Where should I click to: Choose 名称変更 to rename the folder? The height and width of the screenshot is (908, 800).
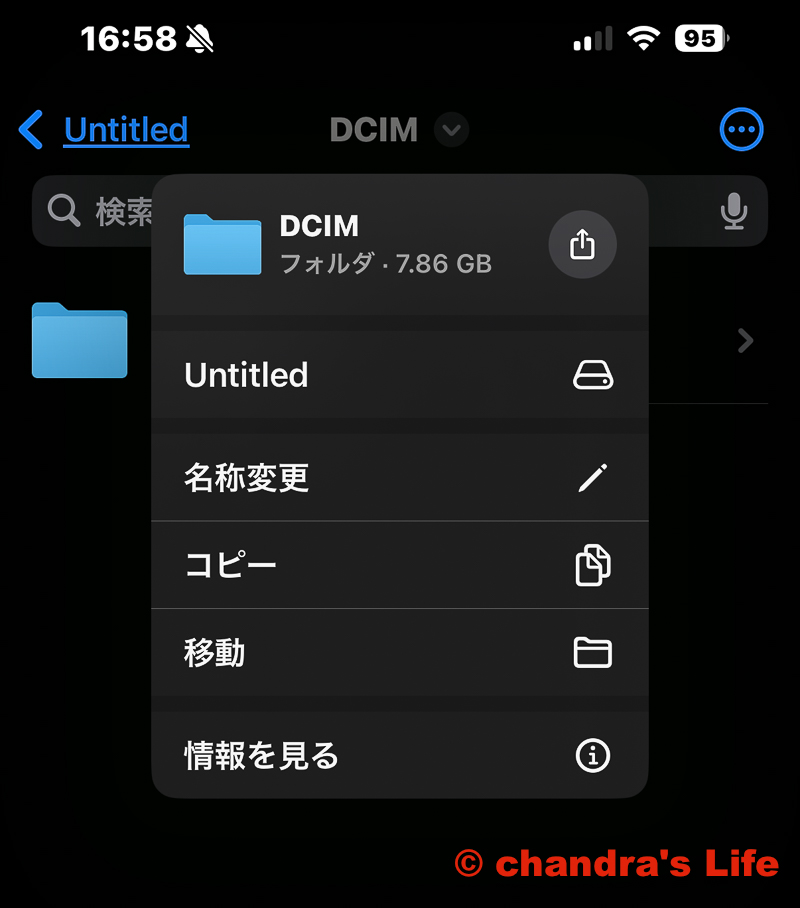pyautogui.click(x=399, y=478)
